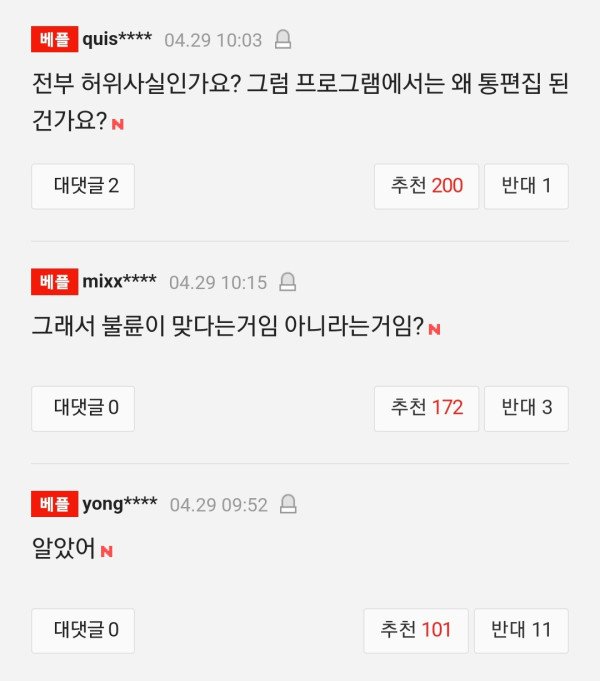Screen dimensions: 600x681
Task: Open replies under mixx****'s comment
Action: coord(83,408)
